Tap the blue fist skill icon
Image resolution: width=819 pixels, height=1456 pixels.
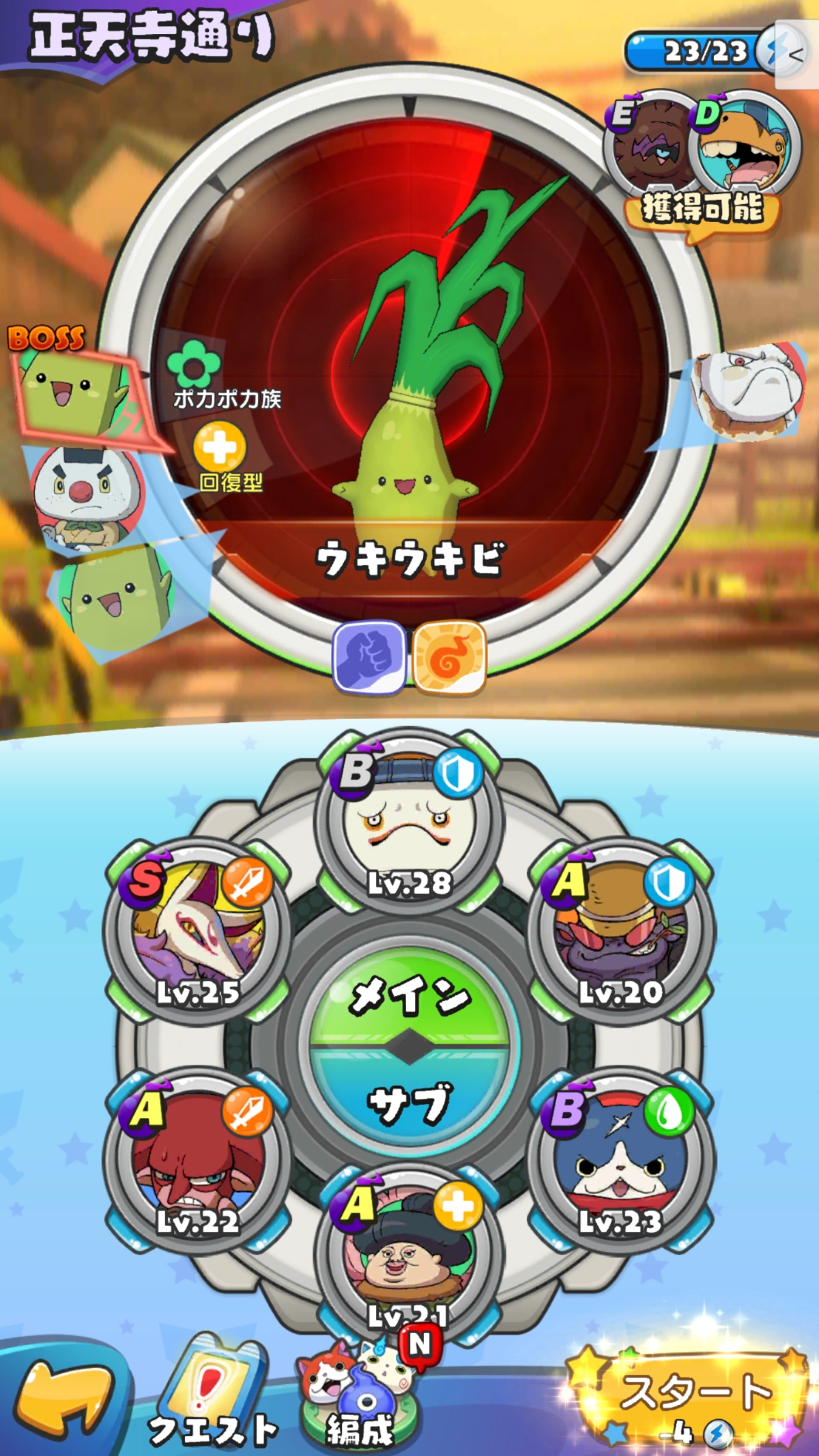tap(369, 657)
